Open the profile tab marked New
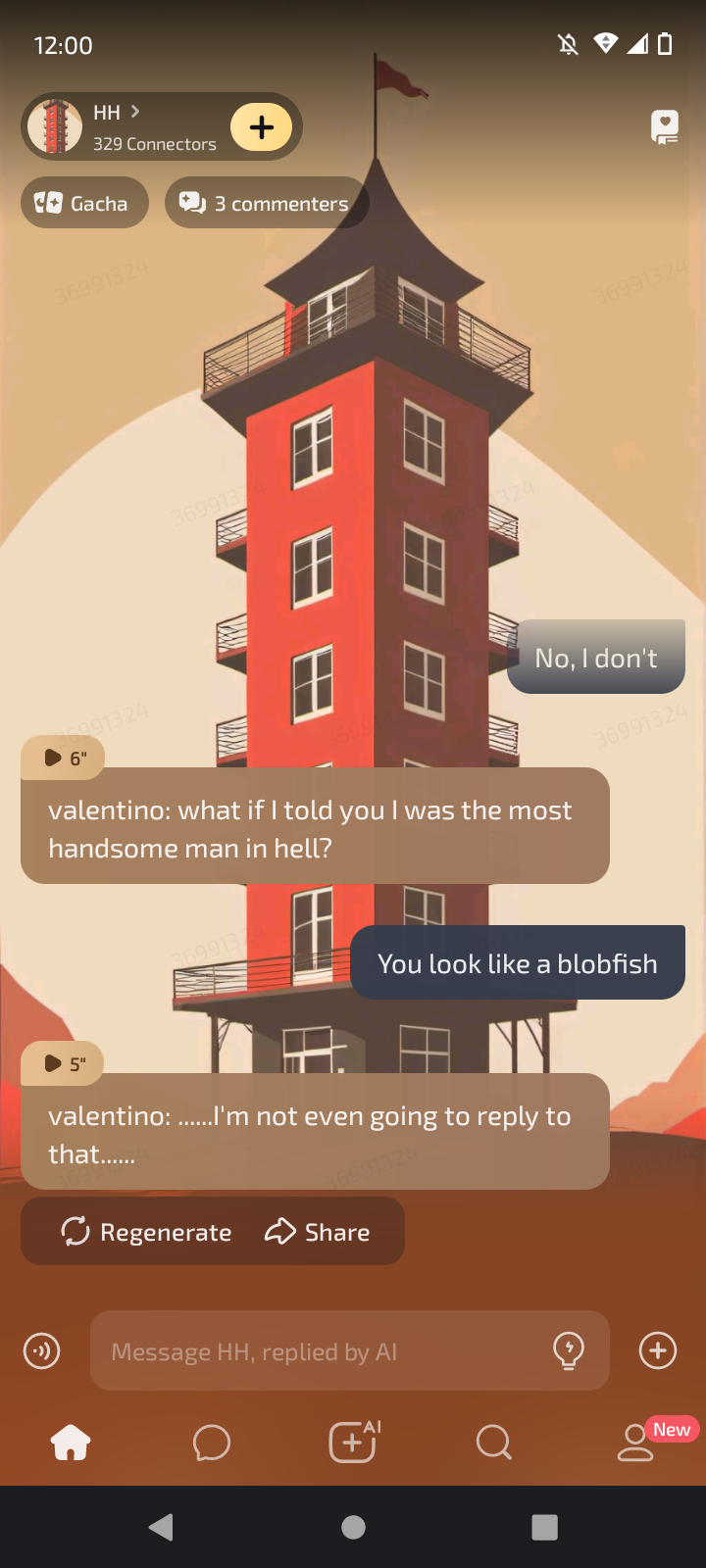706x1568 pixels. pyautogui.click(x=637, y=1443)
